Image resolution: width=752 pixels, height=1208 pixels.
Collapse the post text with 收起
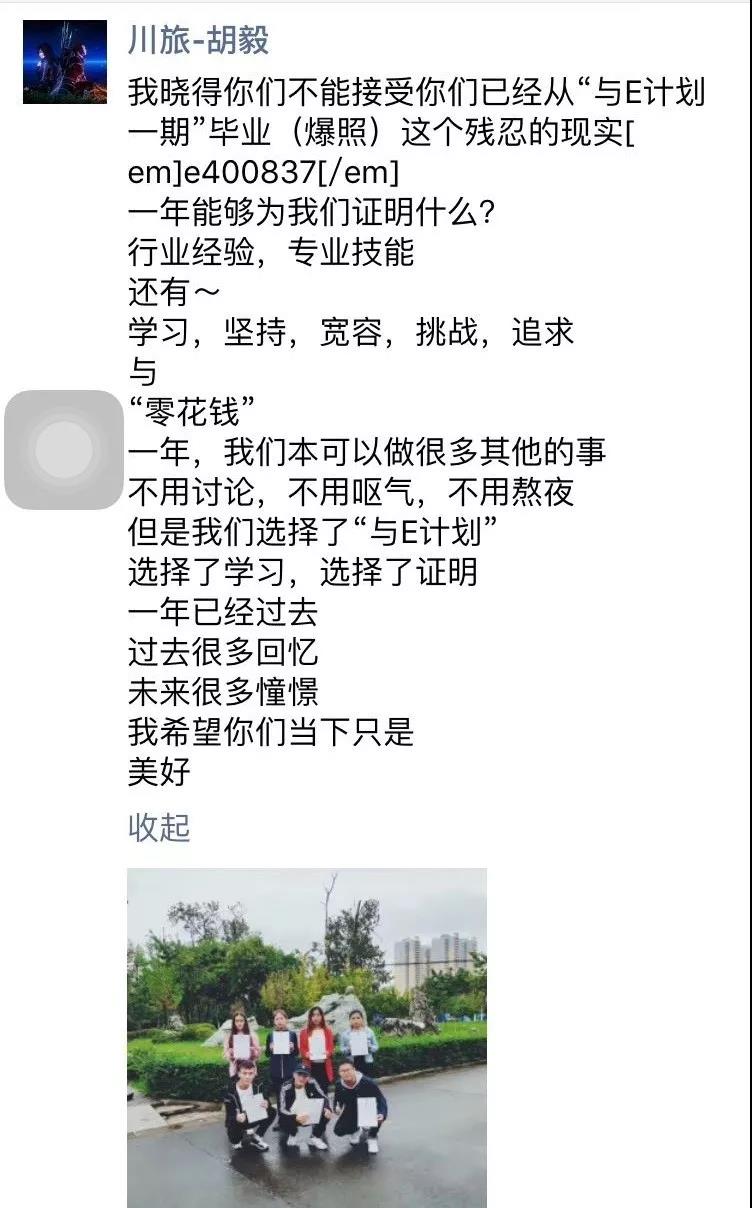click(x=159, y=828)
